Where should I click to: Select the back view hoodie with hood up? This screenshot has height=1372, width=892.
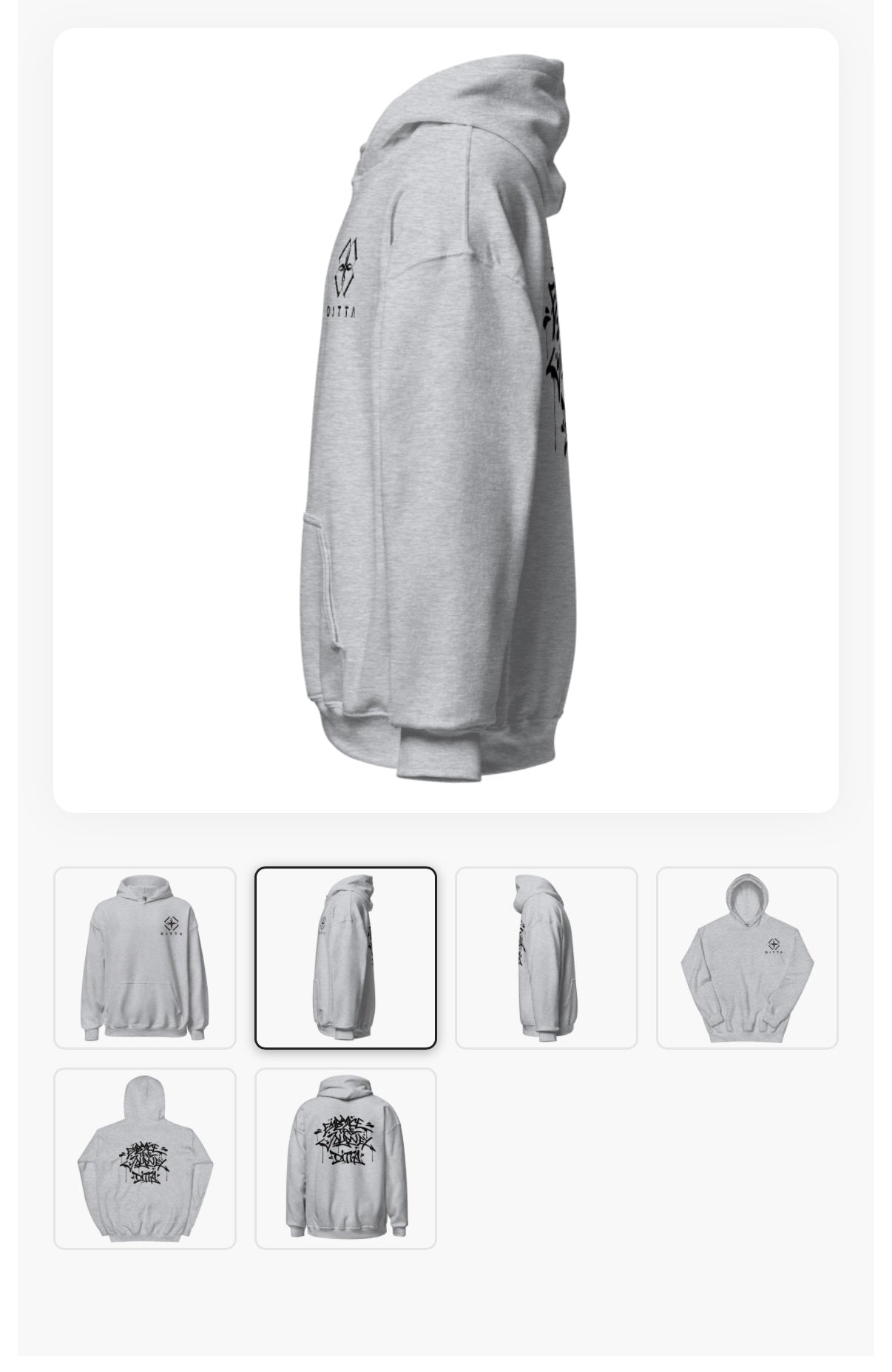[x=345, y=1158]
